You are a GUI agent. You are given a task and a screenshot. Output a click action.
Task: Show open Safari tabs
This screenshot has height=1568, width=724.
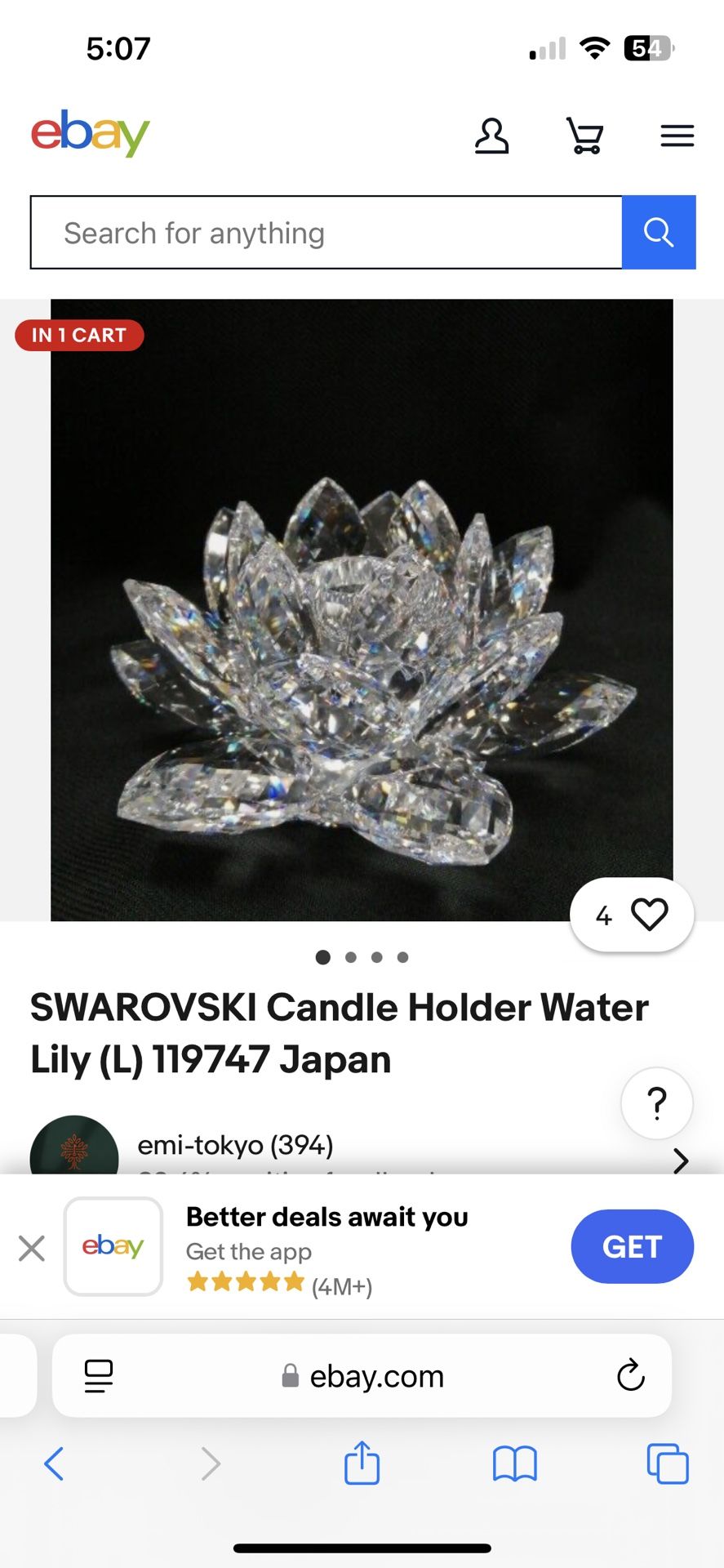667,1463
